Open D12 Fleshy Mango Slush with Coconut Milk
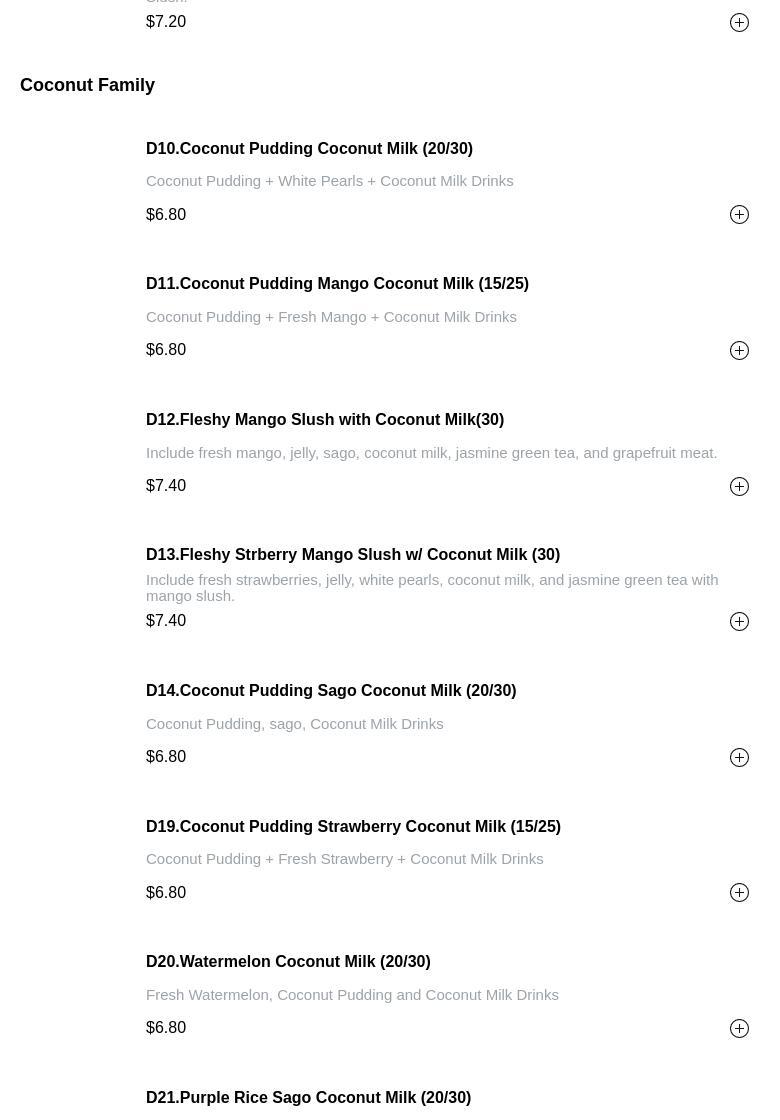This screenshot has height=1120, width=780. click(x=325, y=420)
